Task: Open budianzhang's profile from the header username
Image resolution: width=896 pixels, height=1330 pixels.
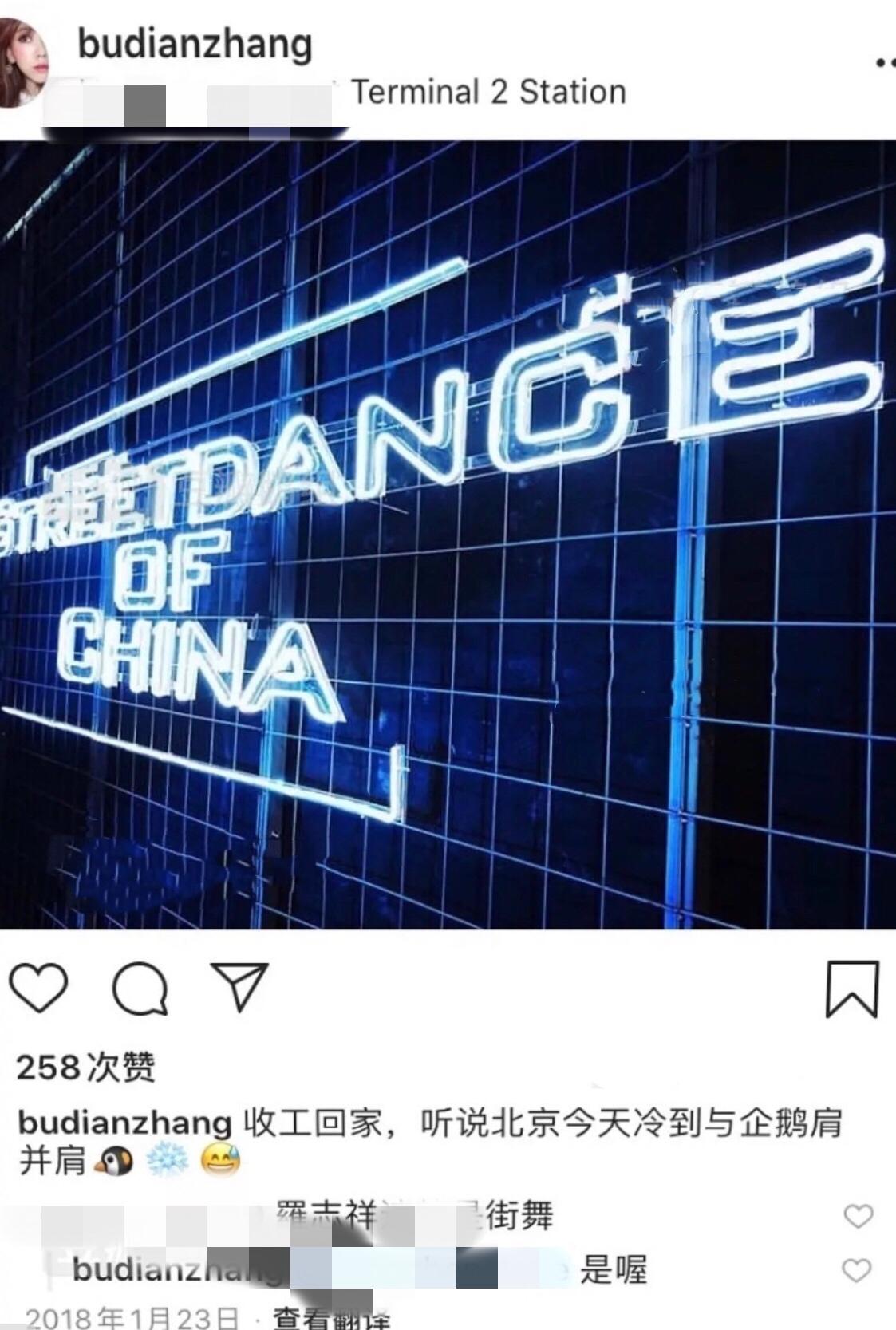Action: coord(195,44)
